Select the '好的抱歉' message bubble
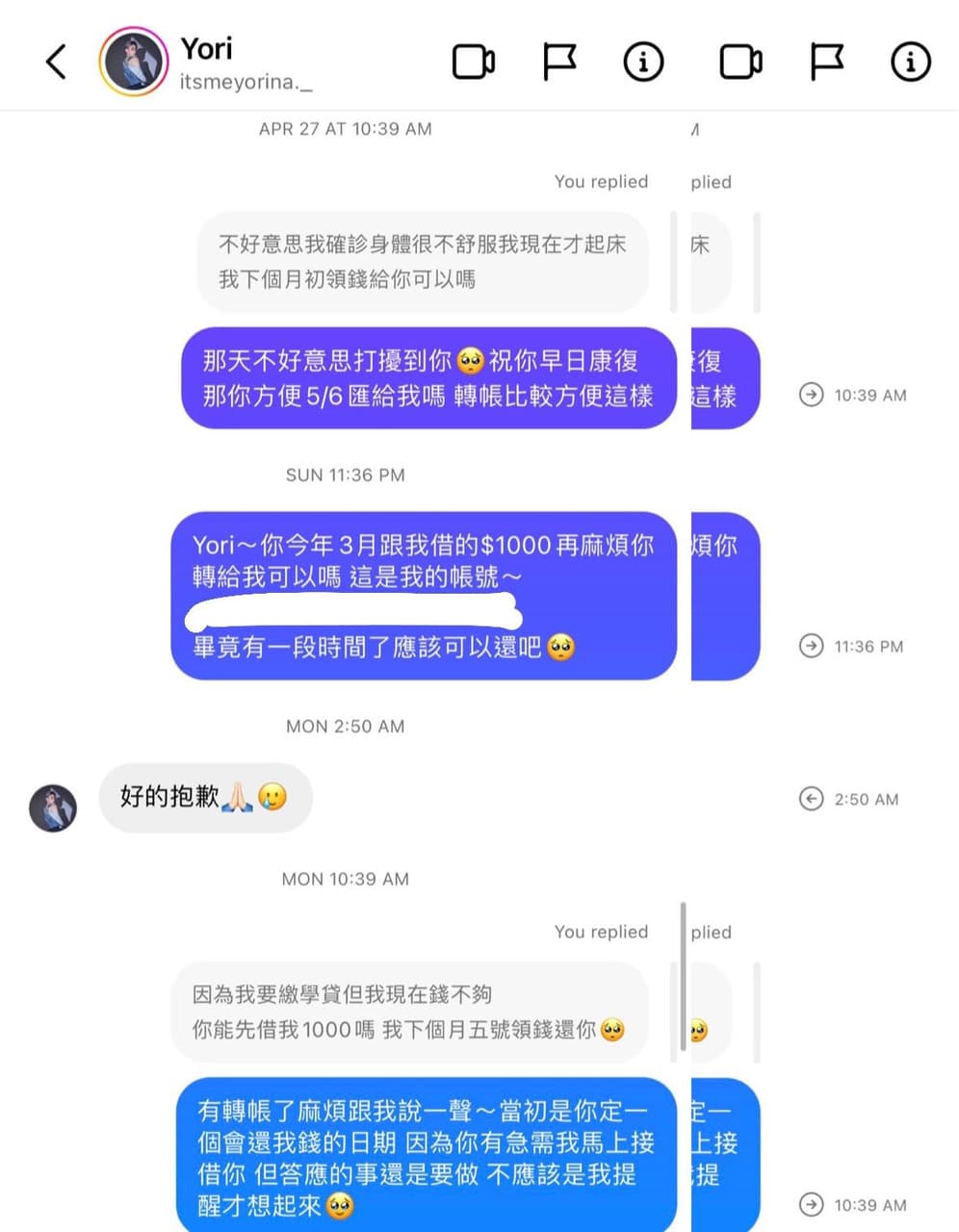 coord(205,797)
